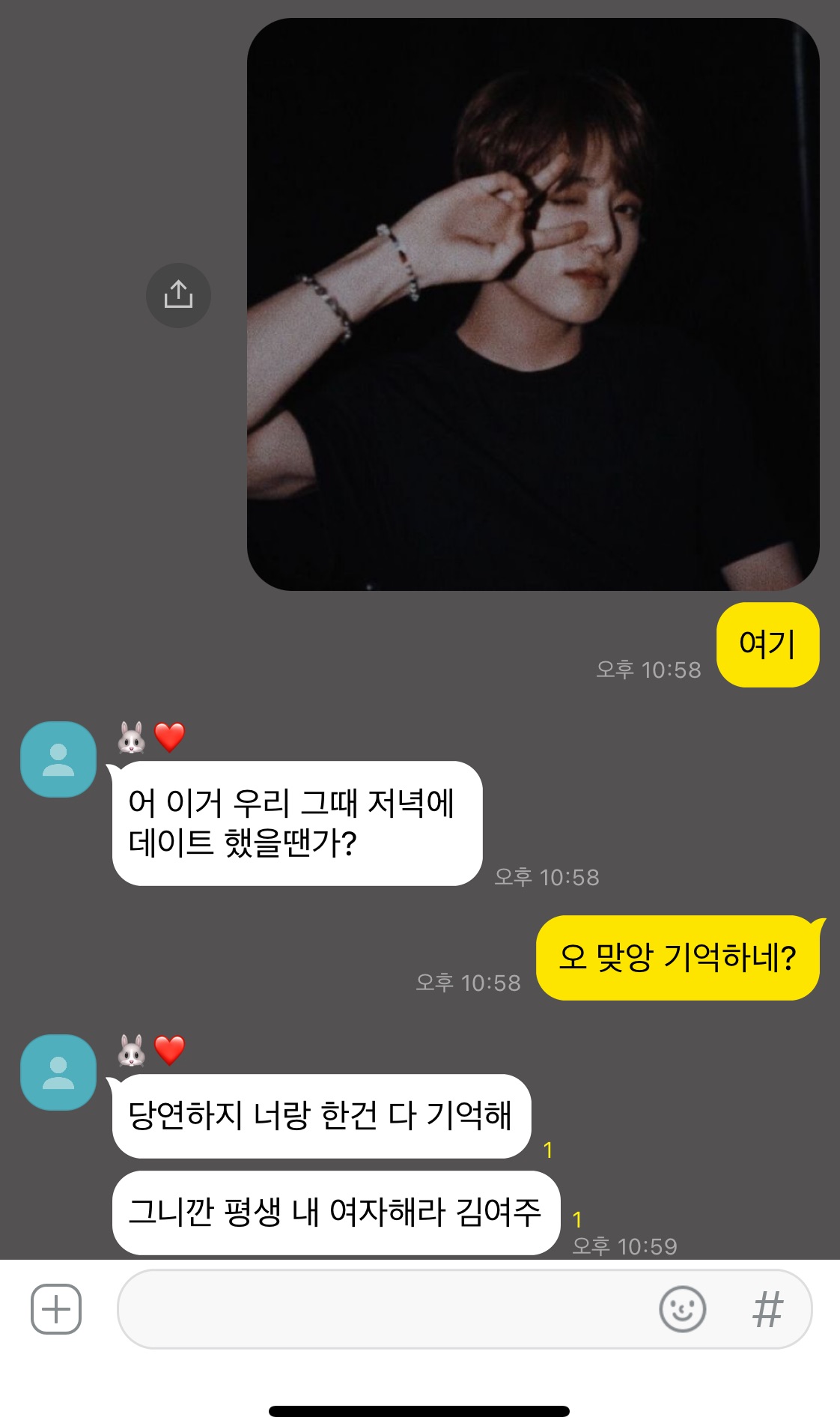840x1426 pixels.
Task: Open the sent photo in the chat
Action: tap(533, 304)
